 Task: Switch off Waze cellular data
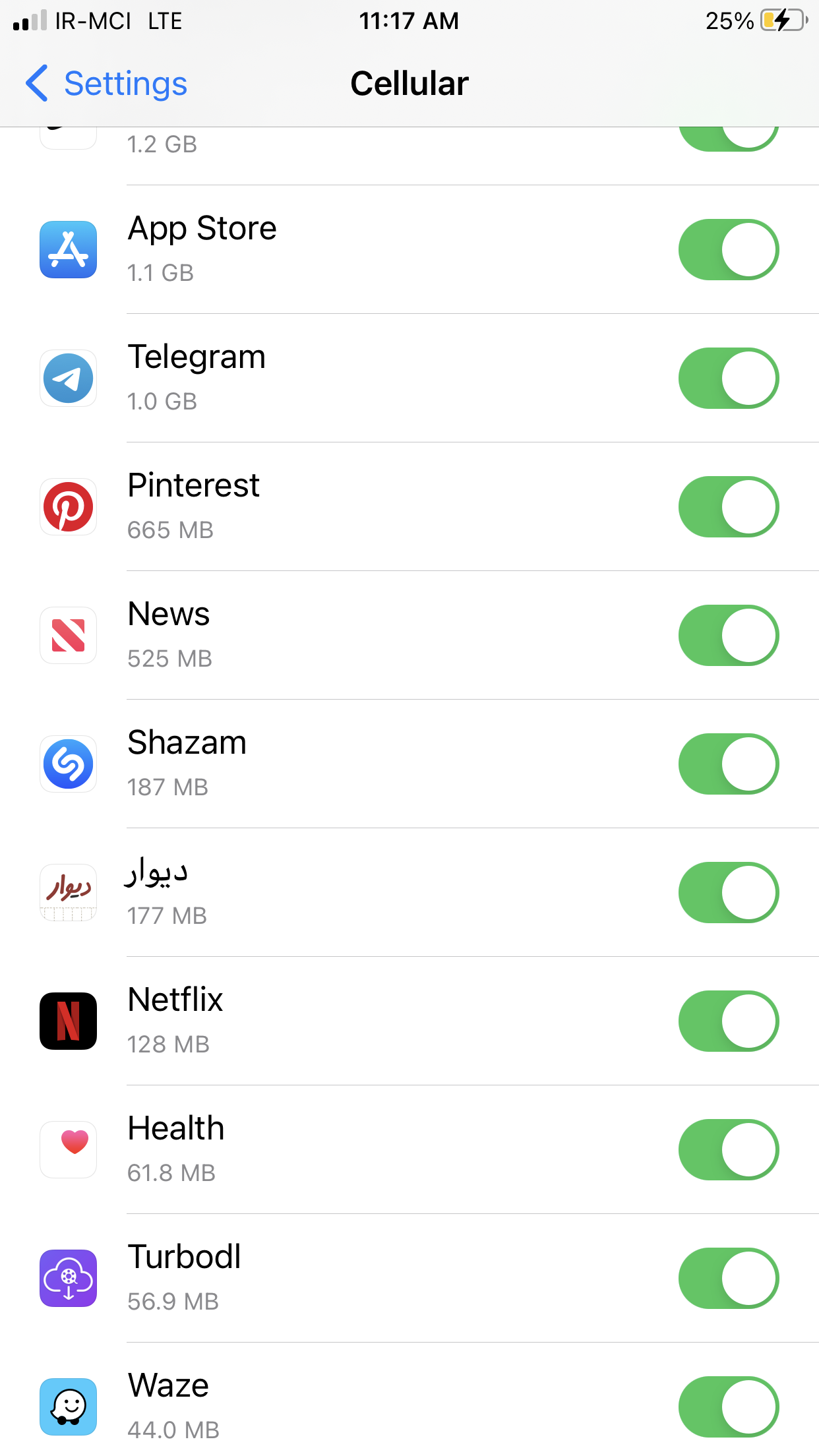(x=728, y=1407)
